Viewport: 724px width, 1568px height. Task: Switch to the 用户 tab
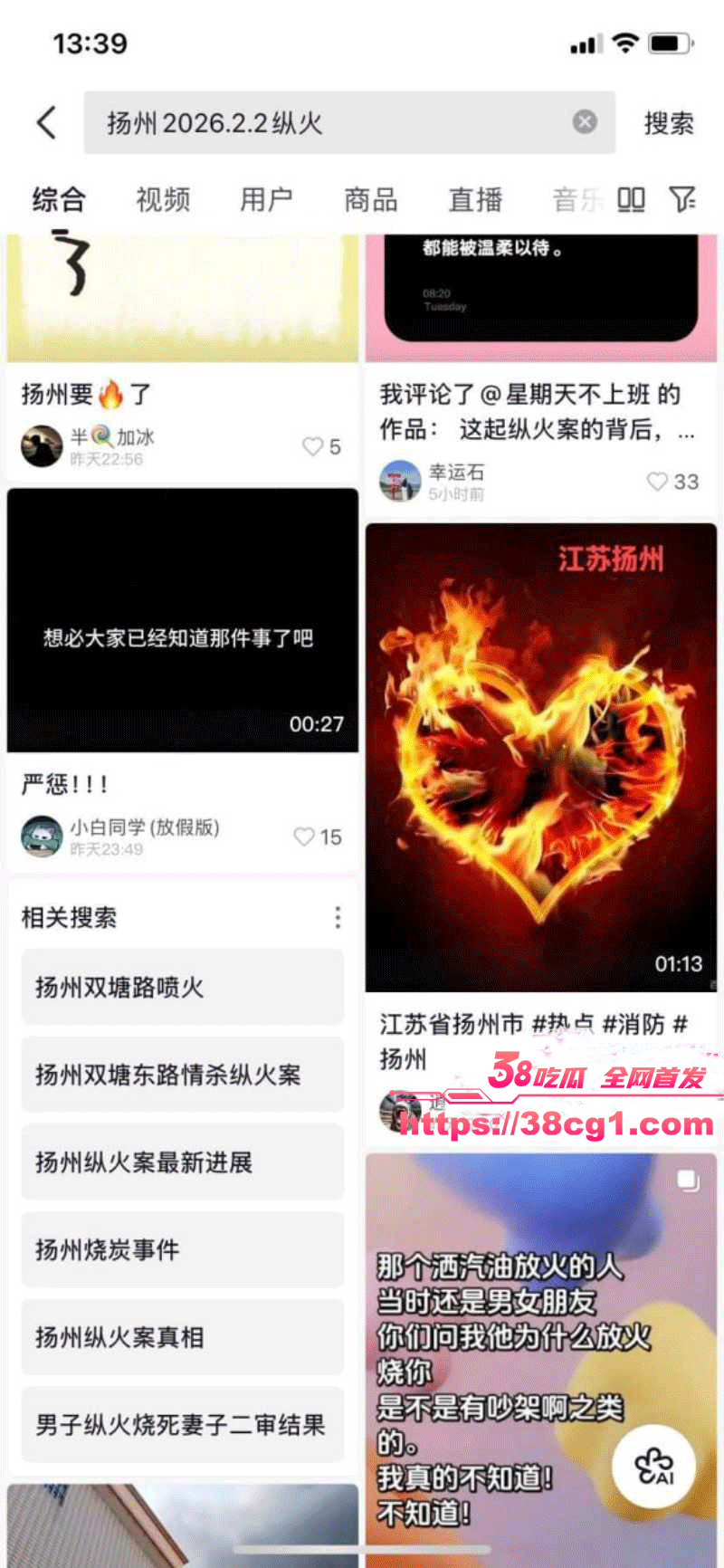266,199
